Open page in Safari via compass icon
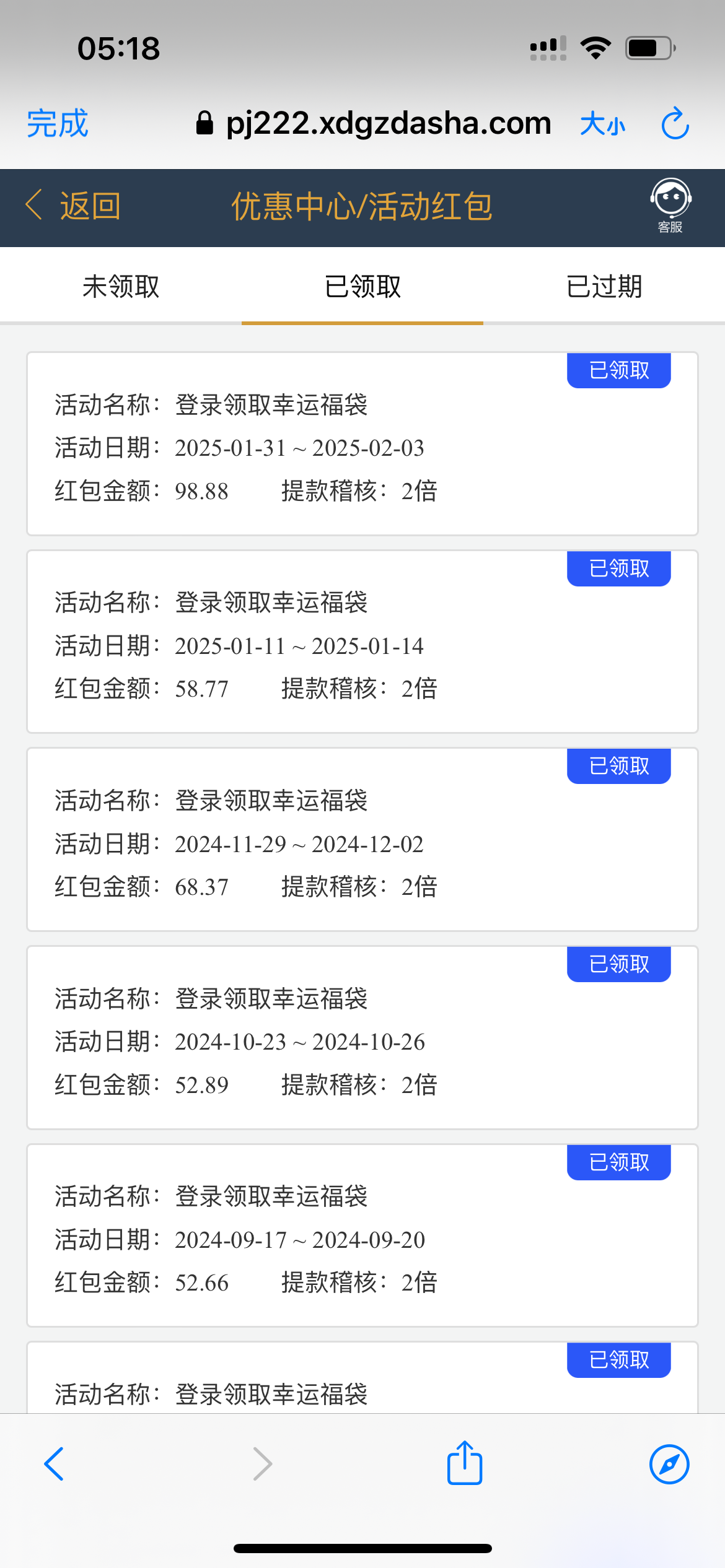 669,1464
